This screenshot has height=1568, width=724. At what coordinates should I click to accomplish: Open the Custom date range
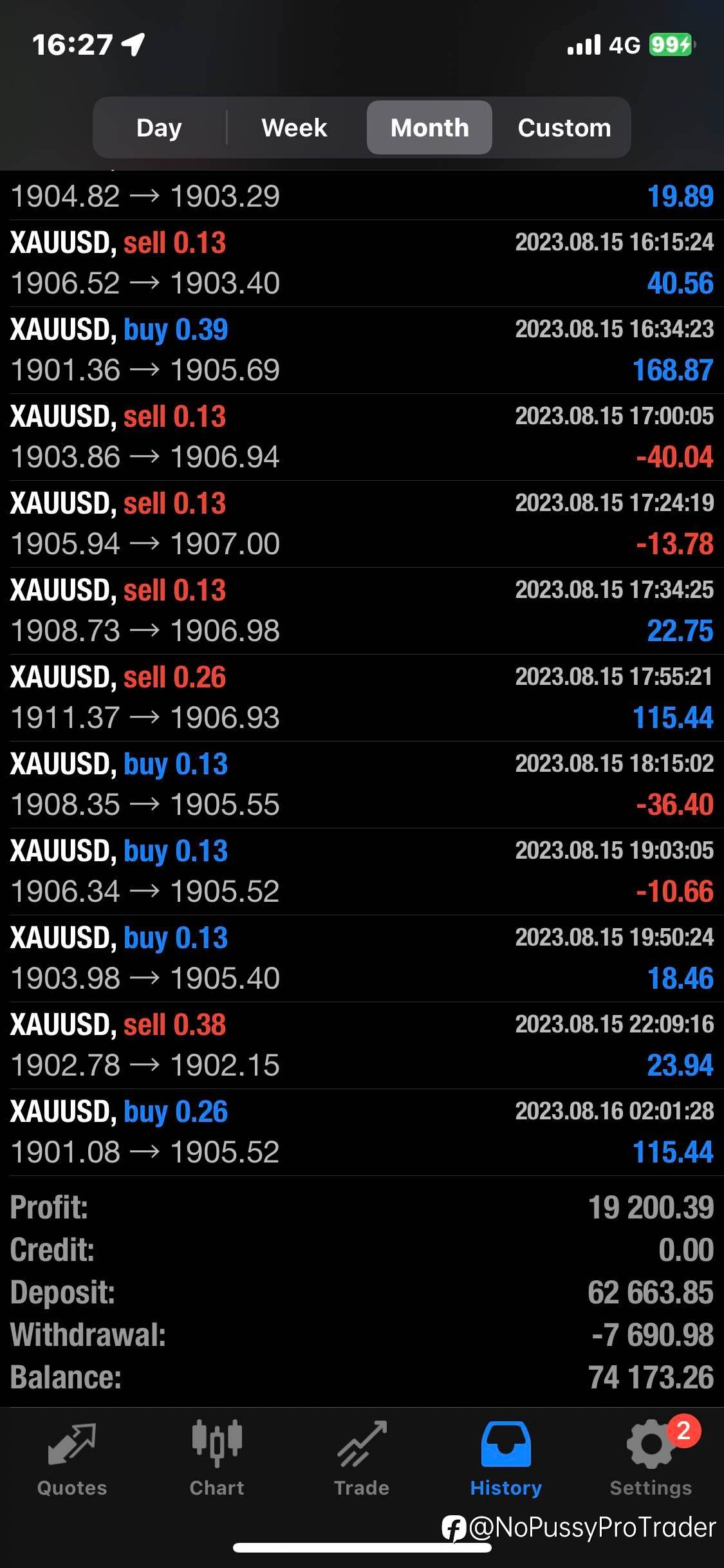coord(564,127)
